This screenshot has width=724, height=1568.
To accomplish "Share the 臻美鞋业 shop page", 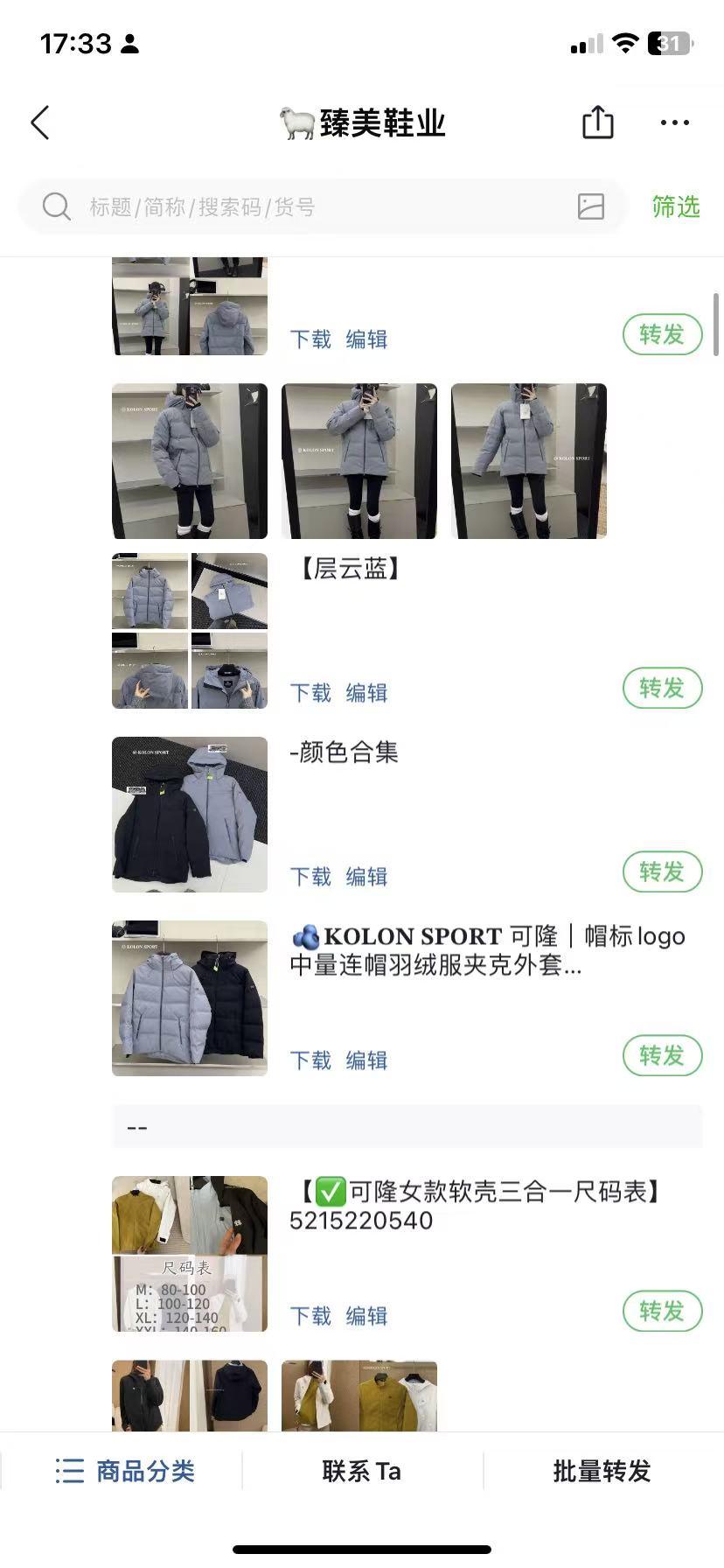I will pyautogui.click(x=598, y=122).
